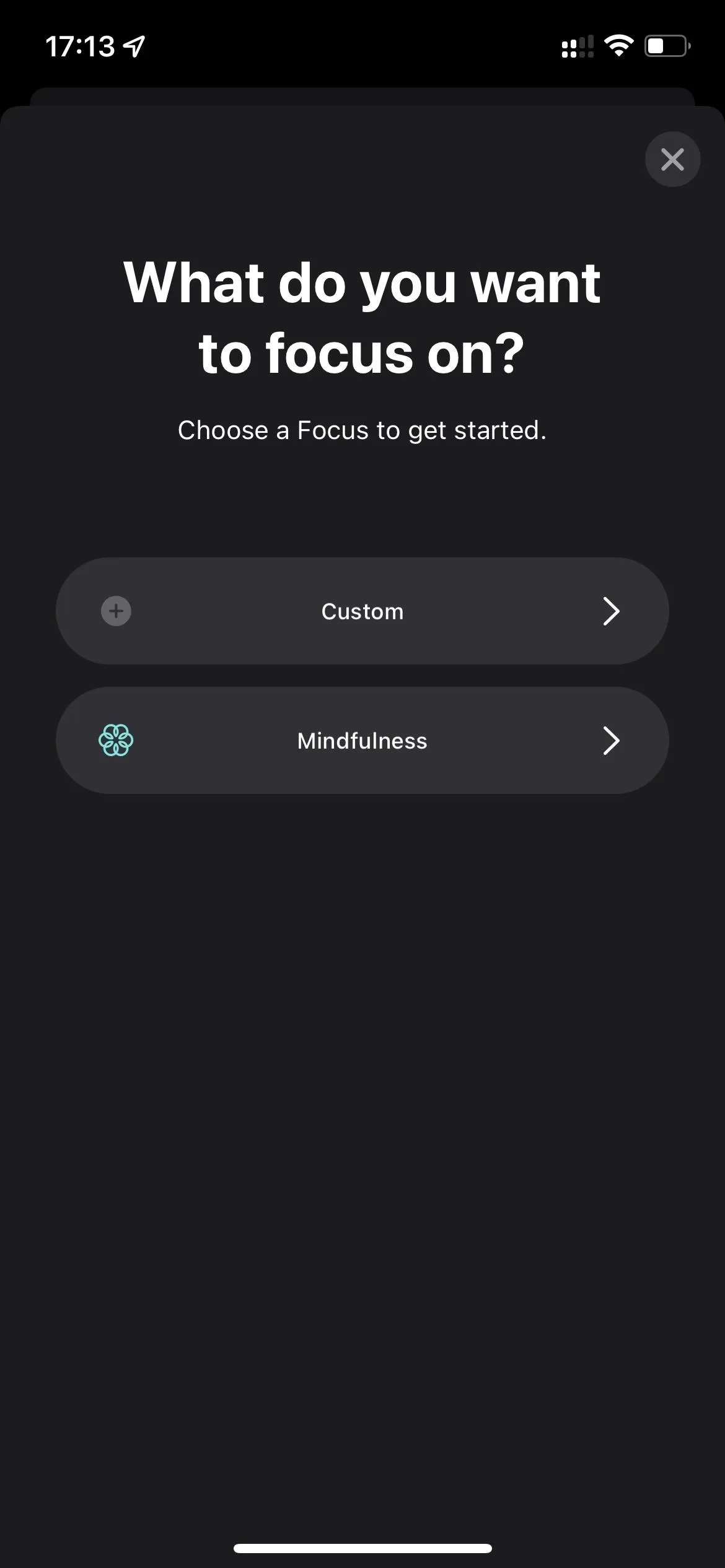This screenshot has width=725, height=1568.
Task: Create a Custom Focus
Action: pyautogui.click(x=362, y=611)
